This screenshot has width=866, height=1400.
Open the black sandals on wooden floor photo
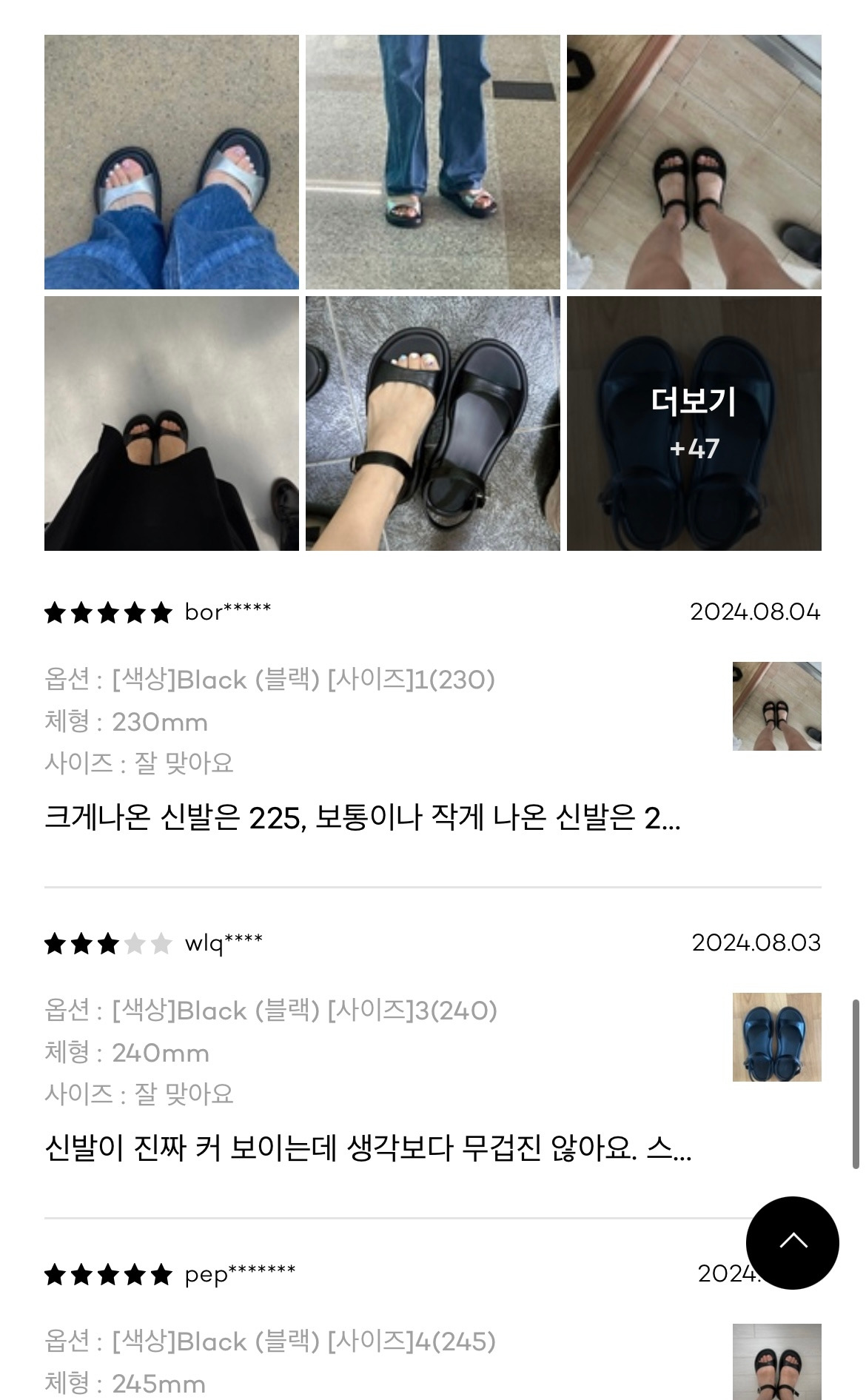coord(694,162)
